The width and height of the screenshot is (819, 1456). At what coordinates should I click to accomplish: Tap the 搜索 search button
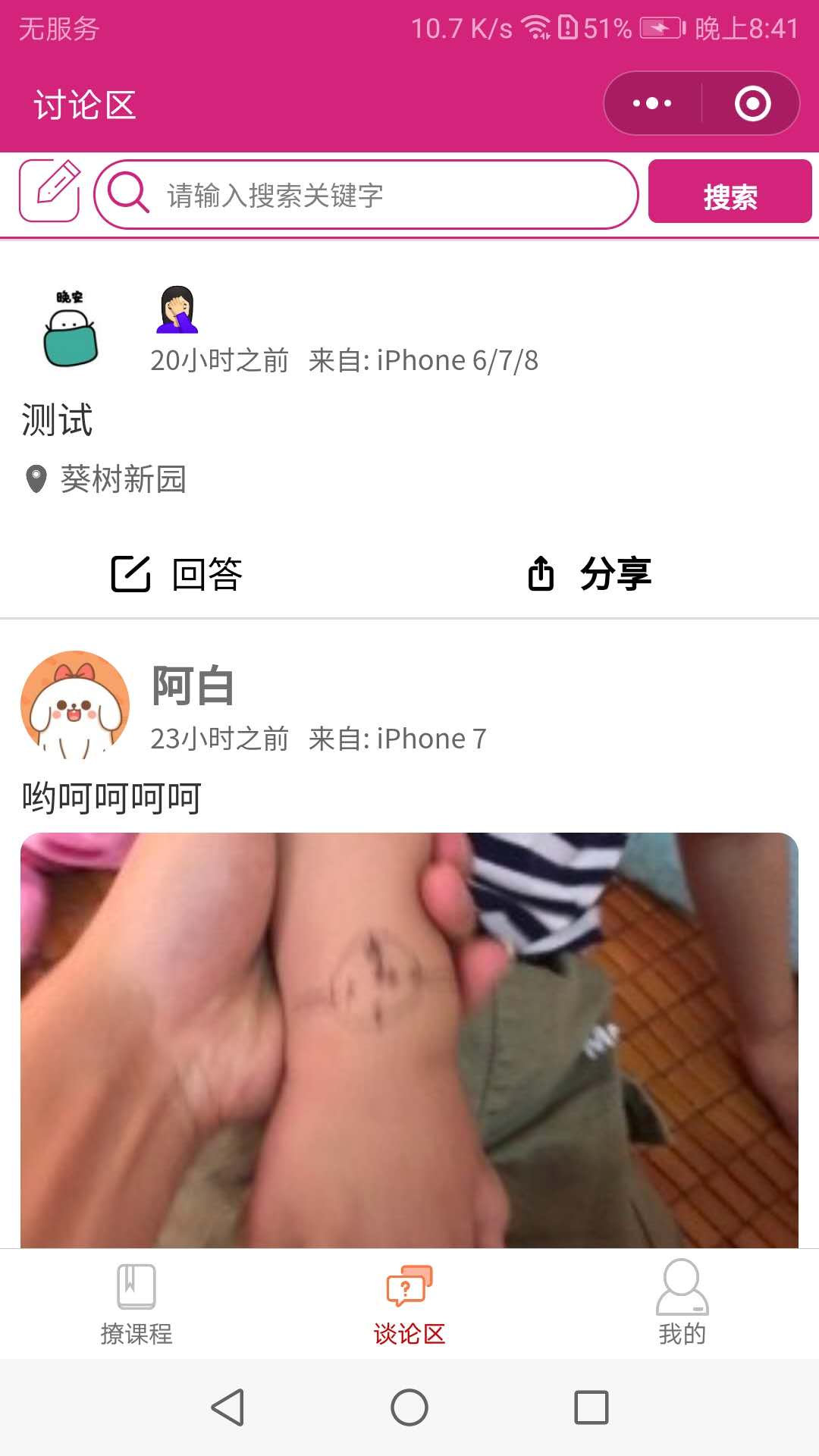pos(730,191)
